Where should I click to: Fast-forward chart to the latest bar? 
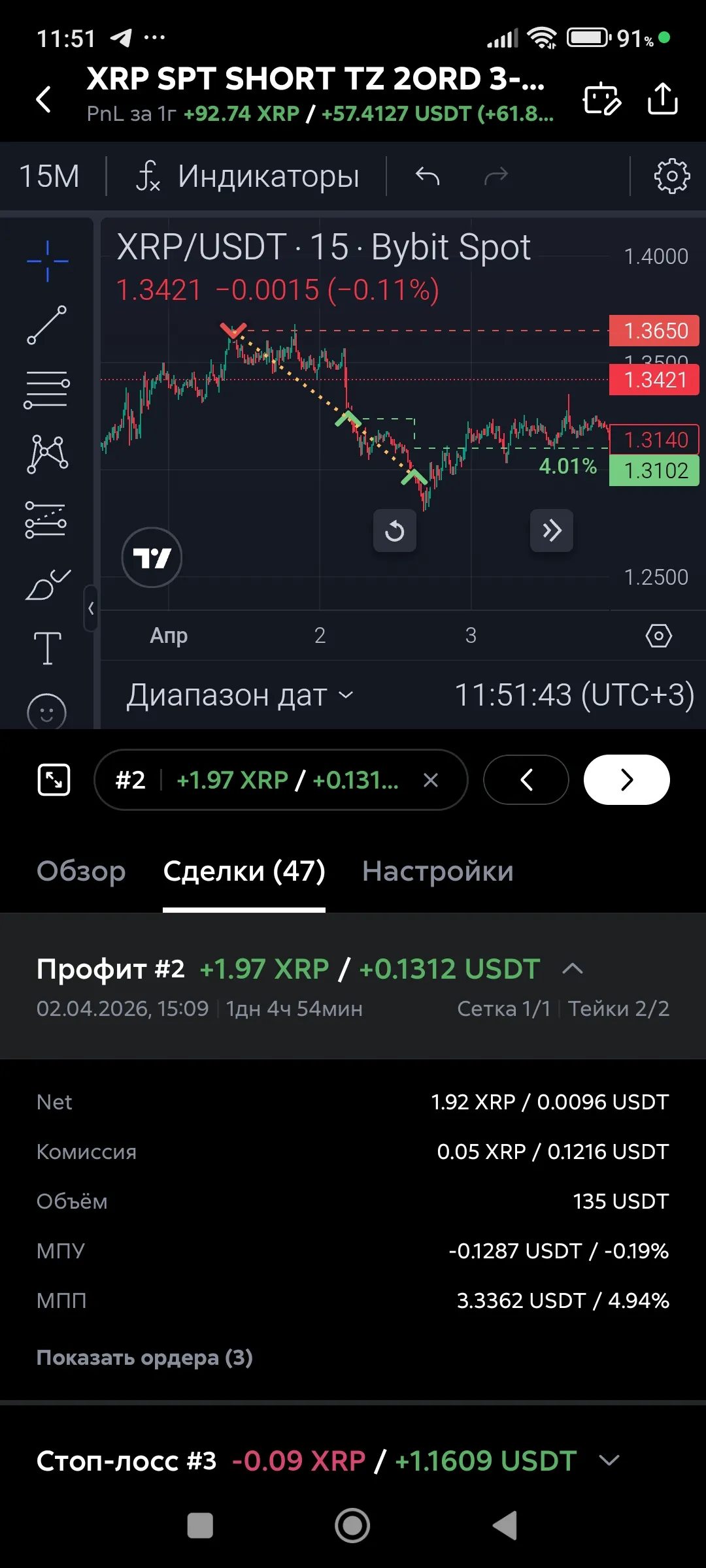pyautogui.click(x=552, y=531)
